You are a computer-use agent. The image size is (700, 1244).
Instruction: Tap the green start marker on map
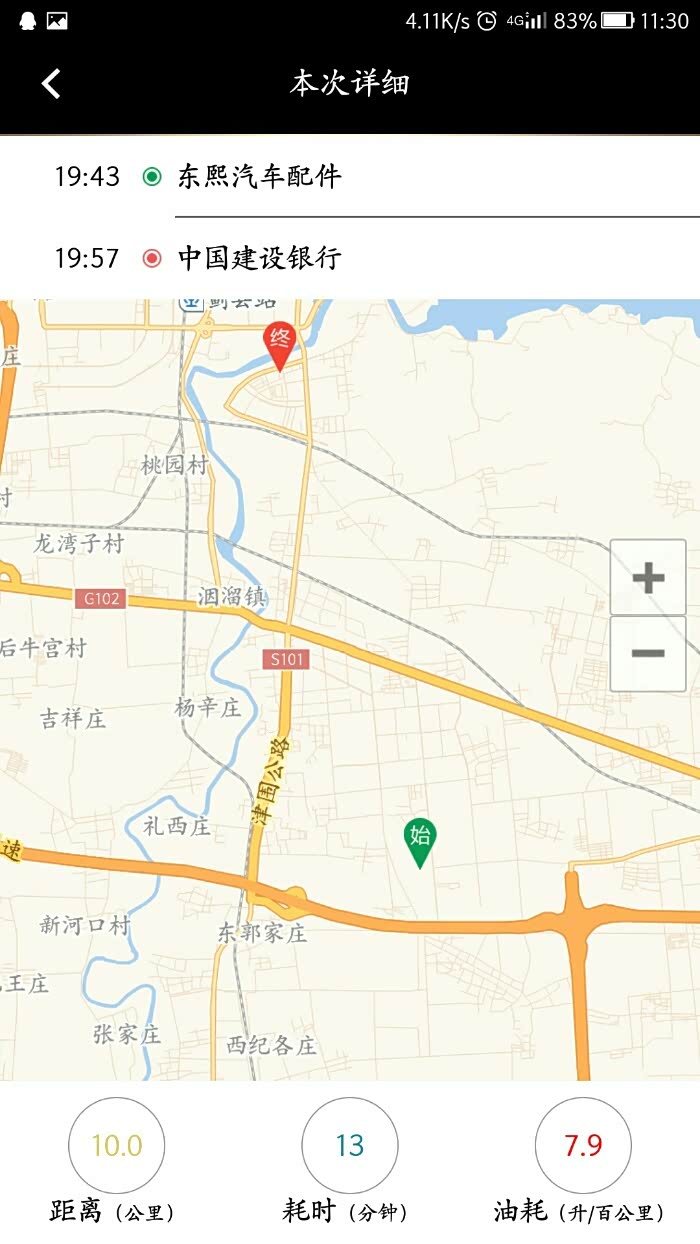coord(420,840)
